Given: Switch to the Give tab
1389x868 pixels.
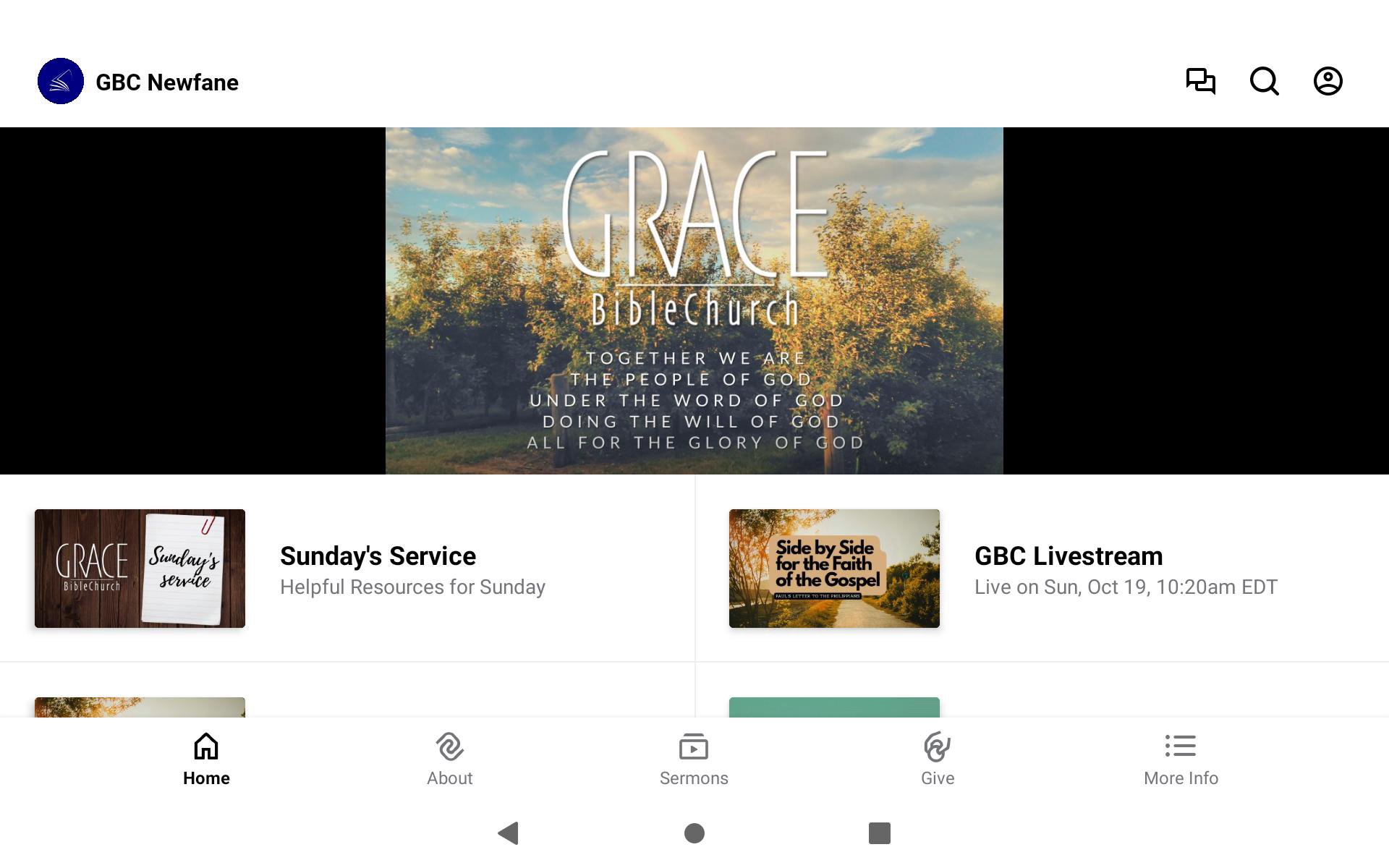Looking at the screenshot, I should tap(937, 759).
